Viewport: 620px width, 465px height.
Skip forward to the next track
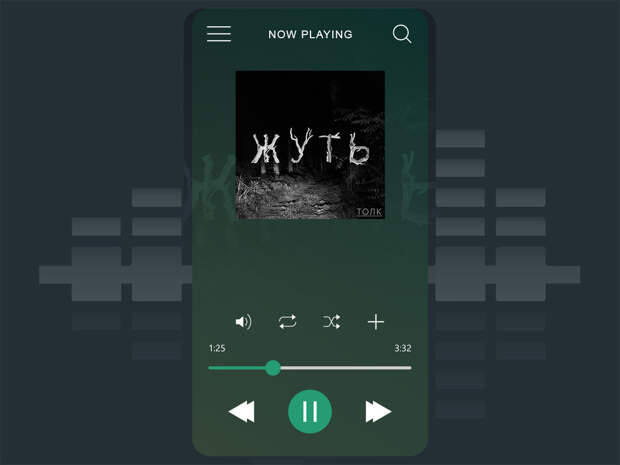click(x=378, y=411)
